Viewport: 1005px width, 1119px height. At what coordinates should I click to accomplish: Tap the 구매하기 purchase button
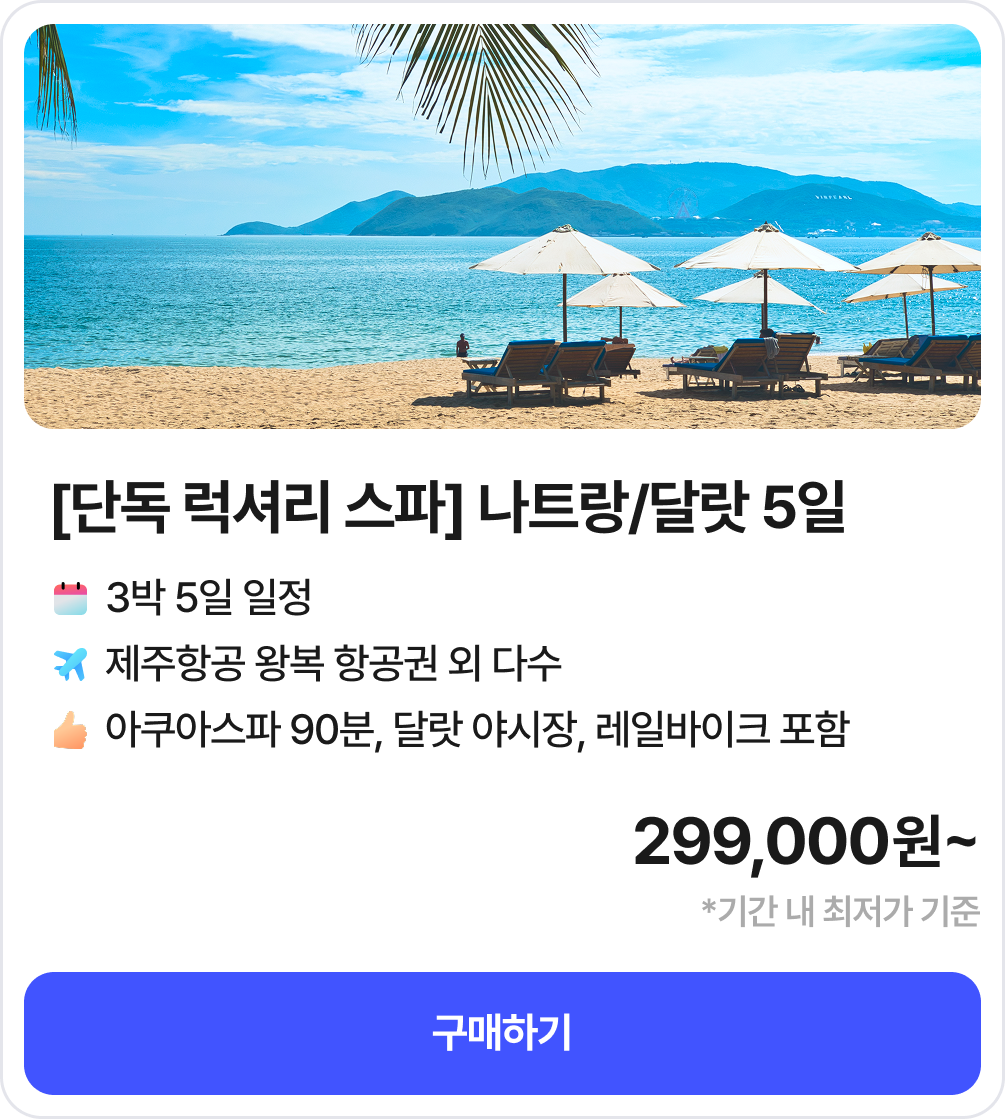pos(502,1033)
